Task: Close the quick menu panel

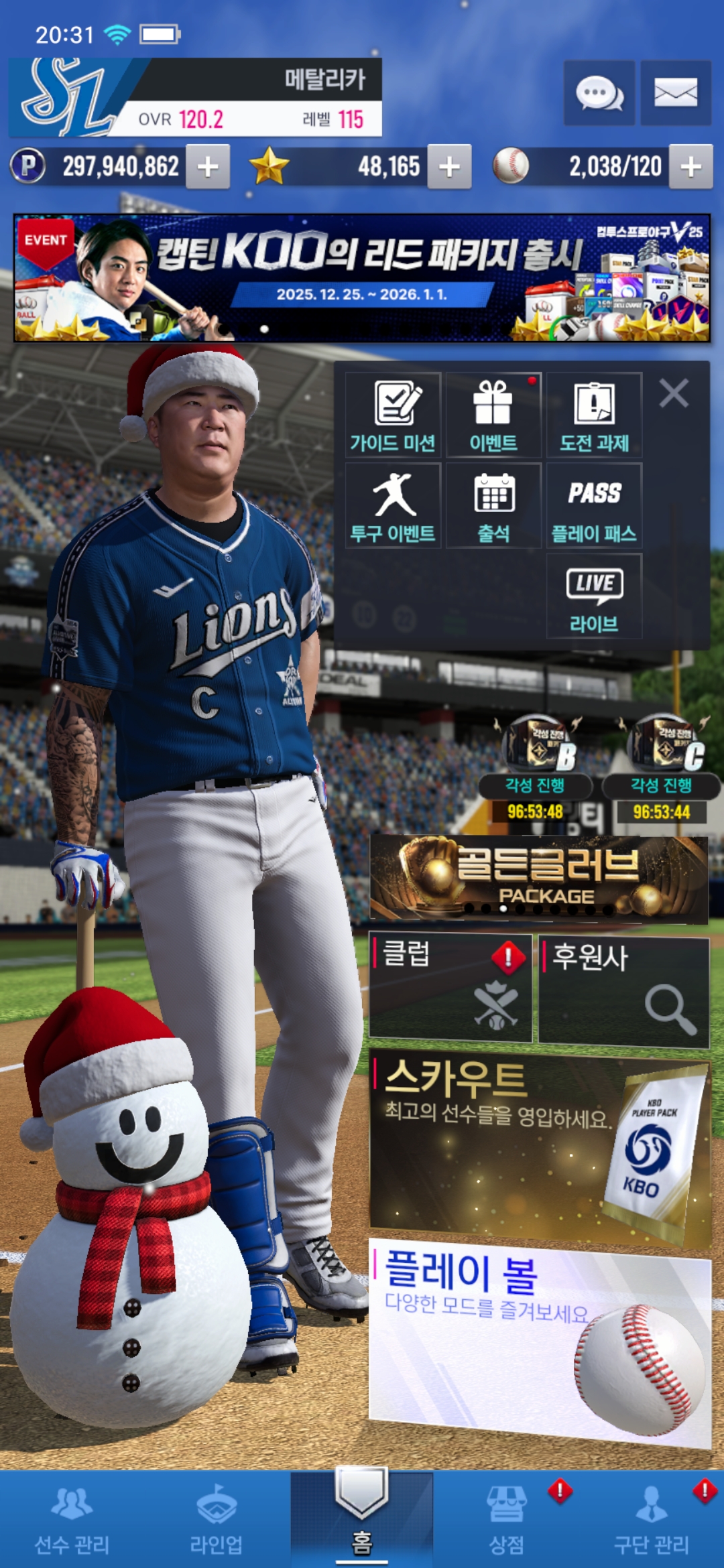Action: 673,393
